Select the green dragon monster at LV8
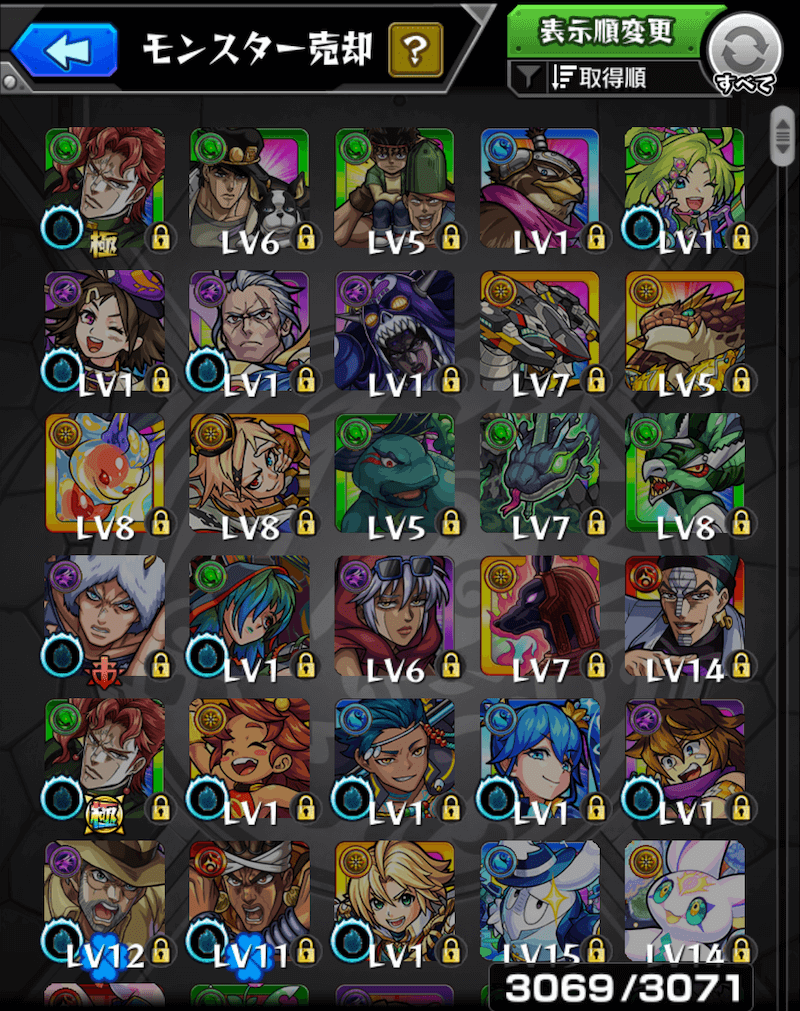The image size is (800, 1011). click(685, 474)
